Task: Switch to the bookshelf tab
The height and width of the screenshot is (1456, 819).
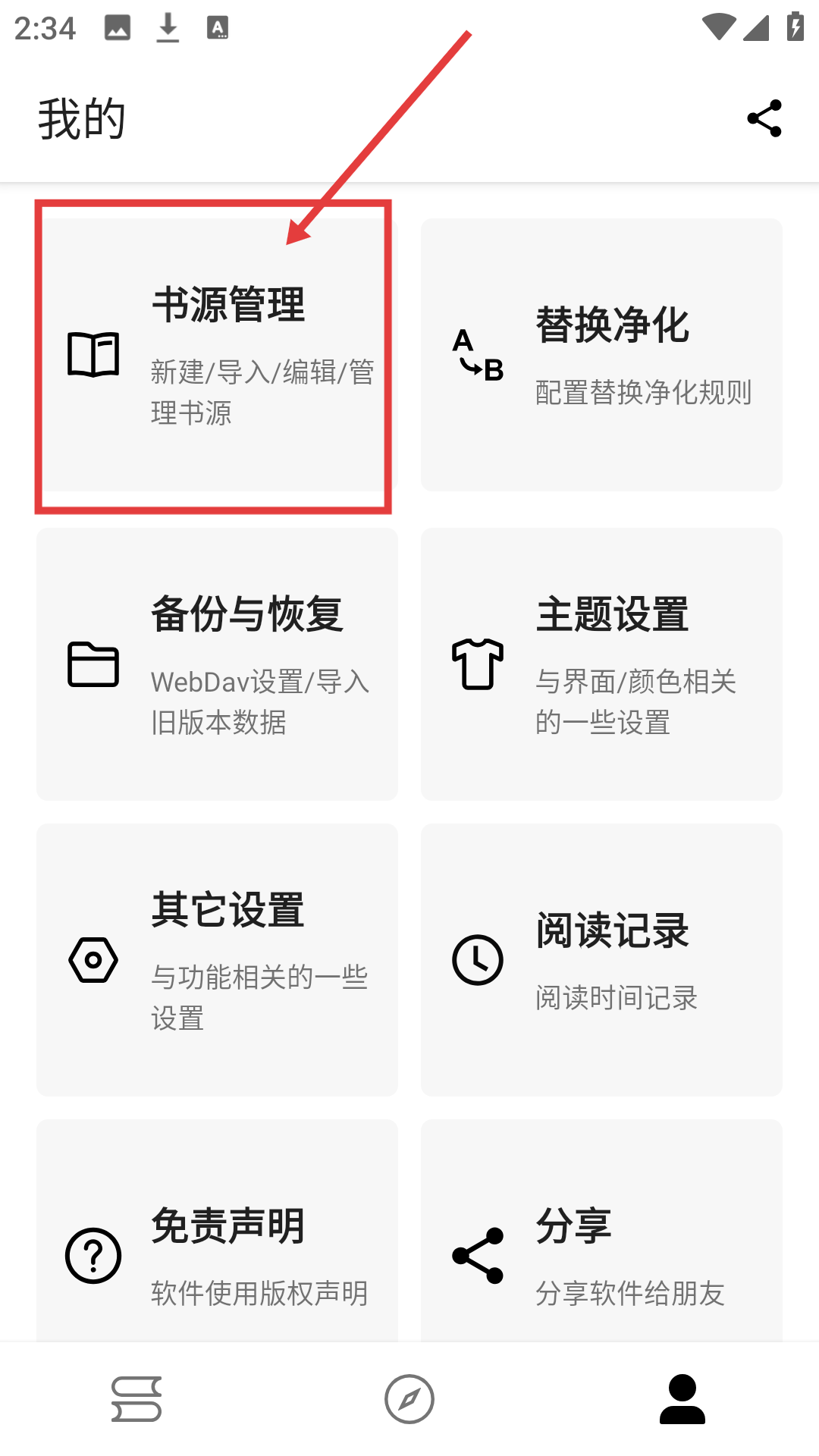Action: pos(136,1398)
